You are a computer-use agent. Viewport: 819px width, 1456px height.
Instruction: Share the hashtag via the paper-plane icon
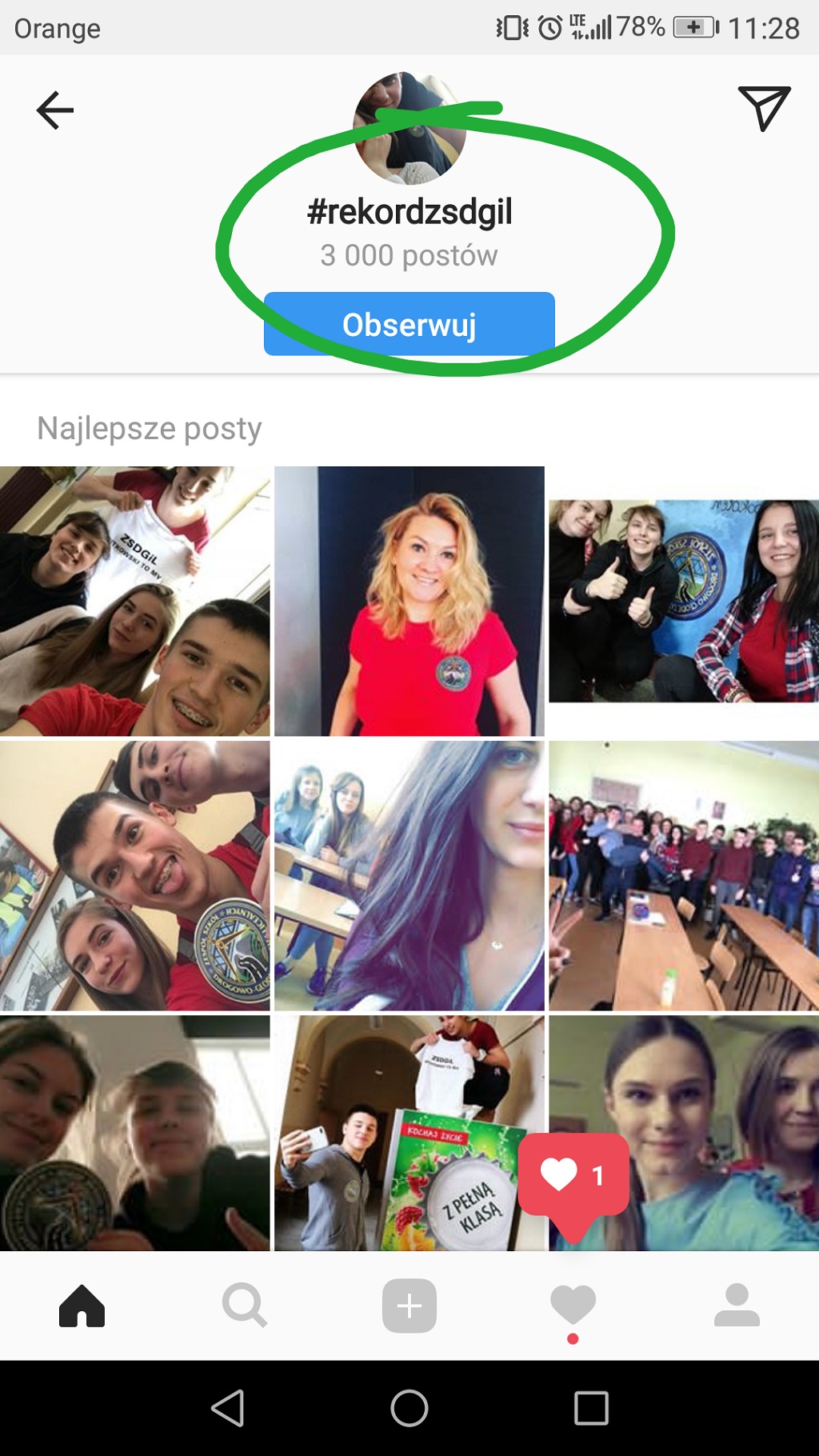point(764,108)
